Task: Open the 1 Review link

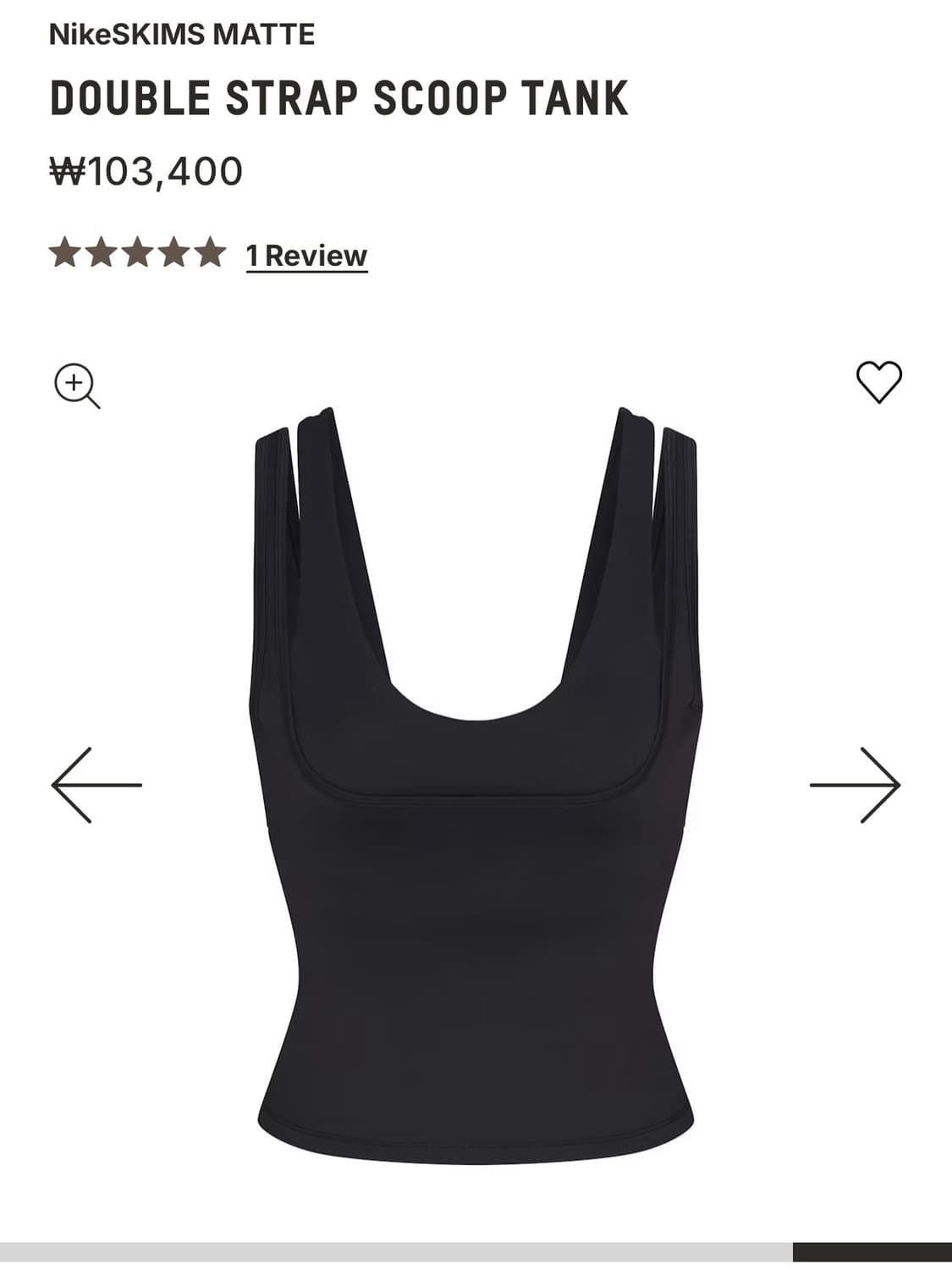Action: tap(305, 255)
